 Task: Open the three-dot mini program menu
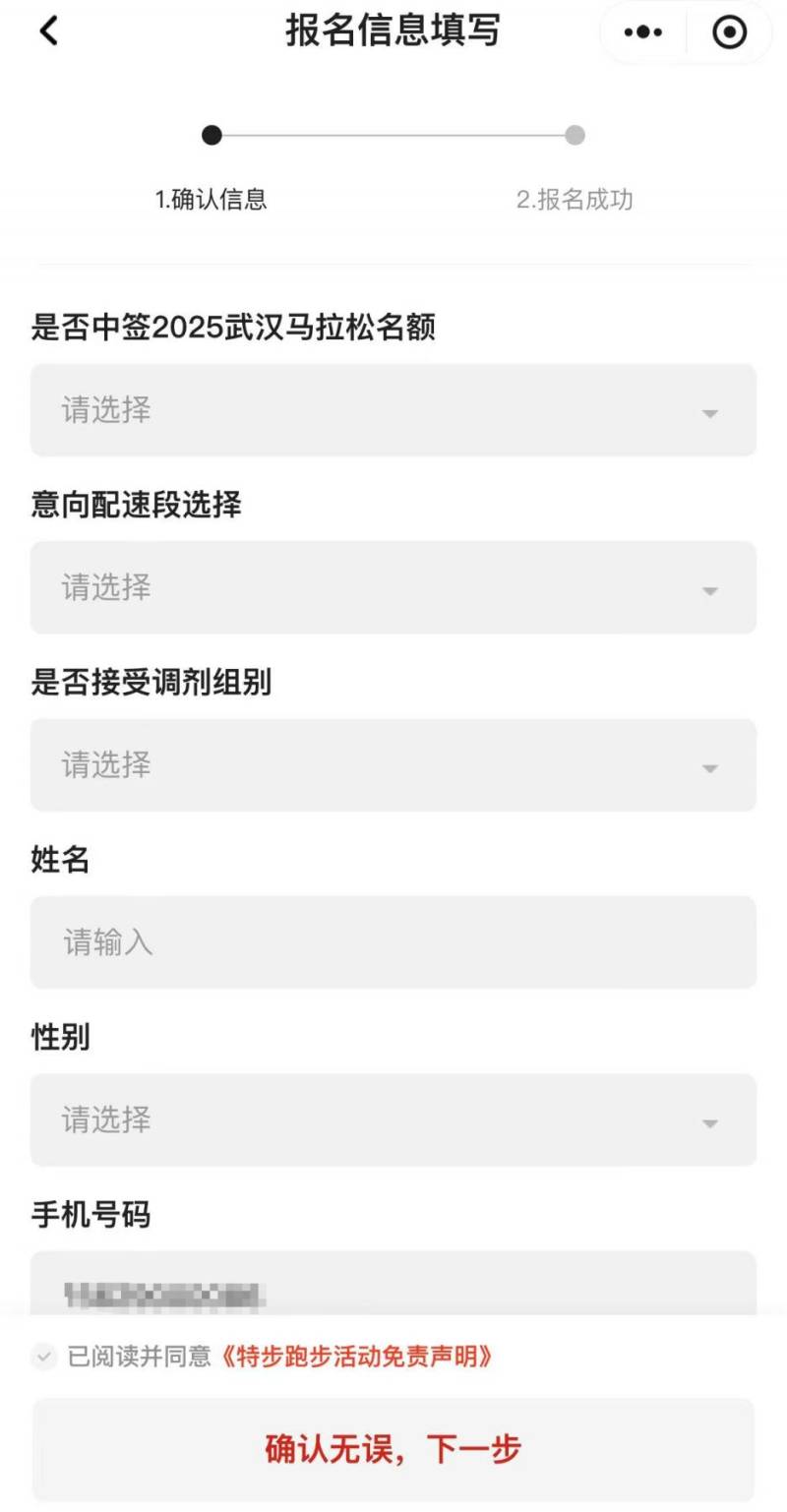coord(641,31)
